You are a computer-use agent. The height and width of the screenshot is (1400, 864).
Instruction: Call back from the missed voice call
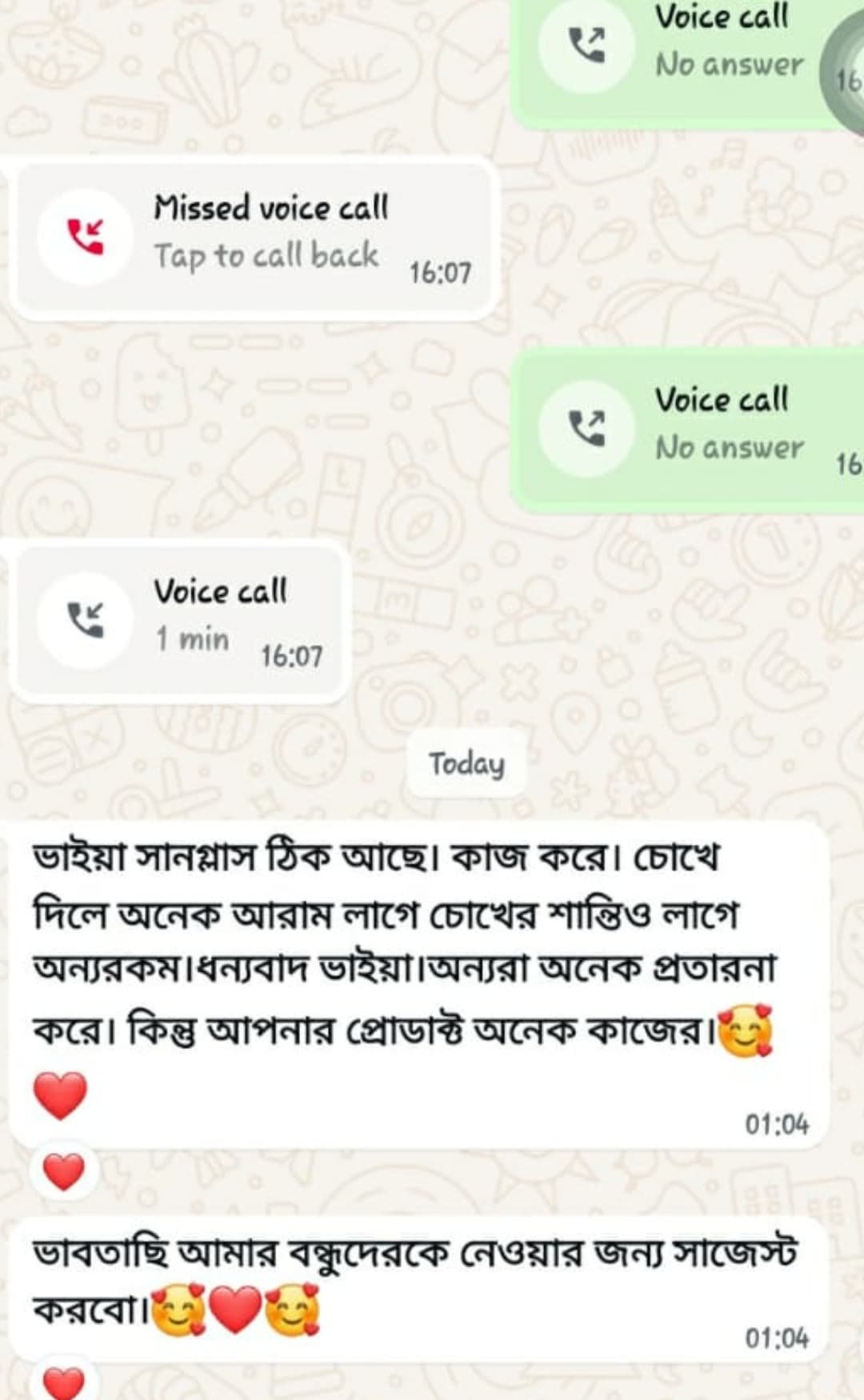[x=254, y=238]
